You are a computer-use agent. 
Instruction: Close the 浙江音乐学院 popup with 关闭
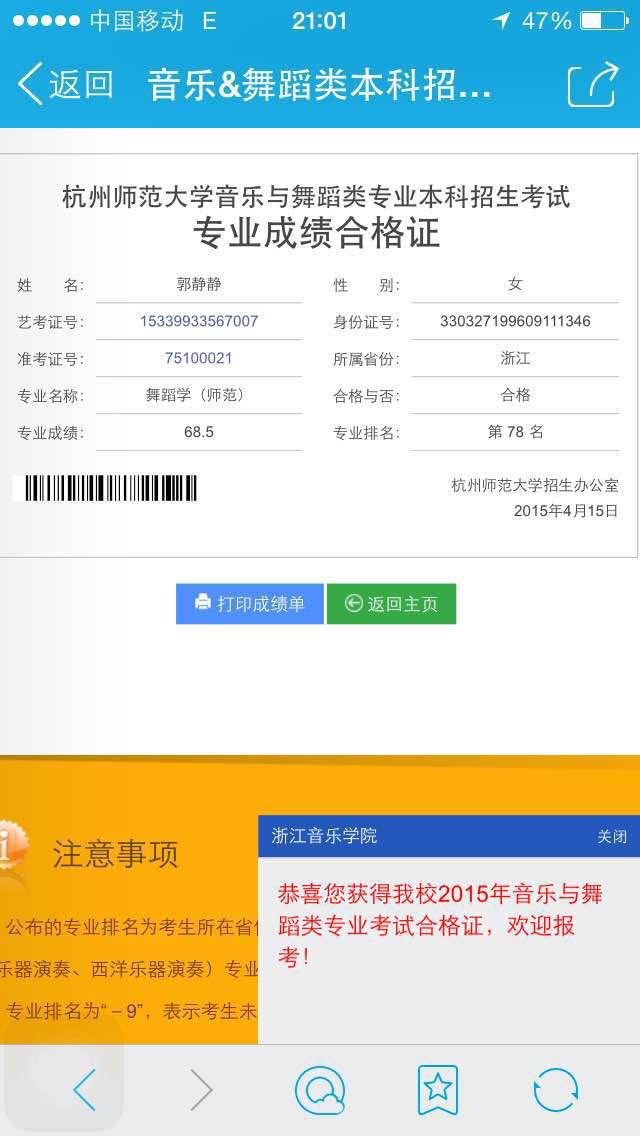612,837
